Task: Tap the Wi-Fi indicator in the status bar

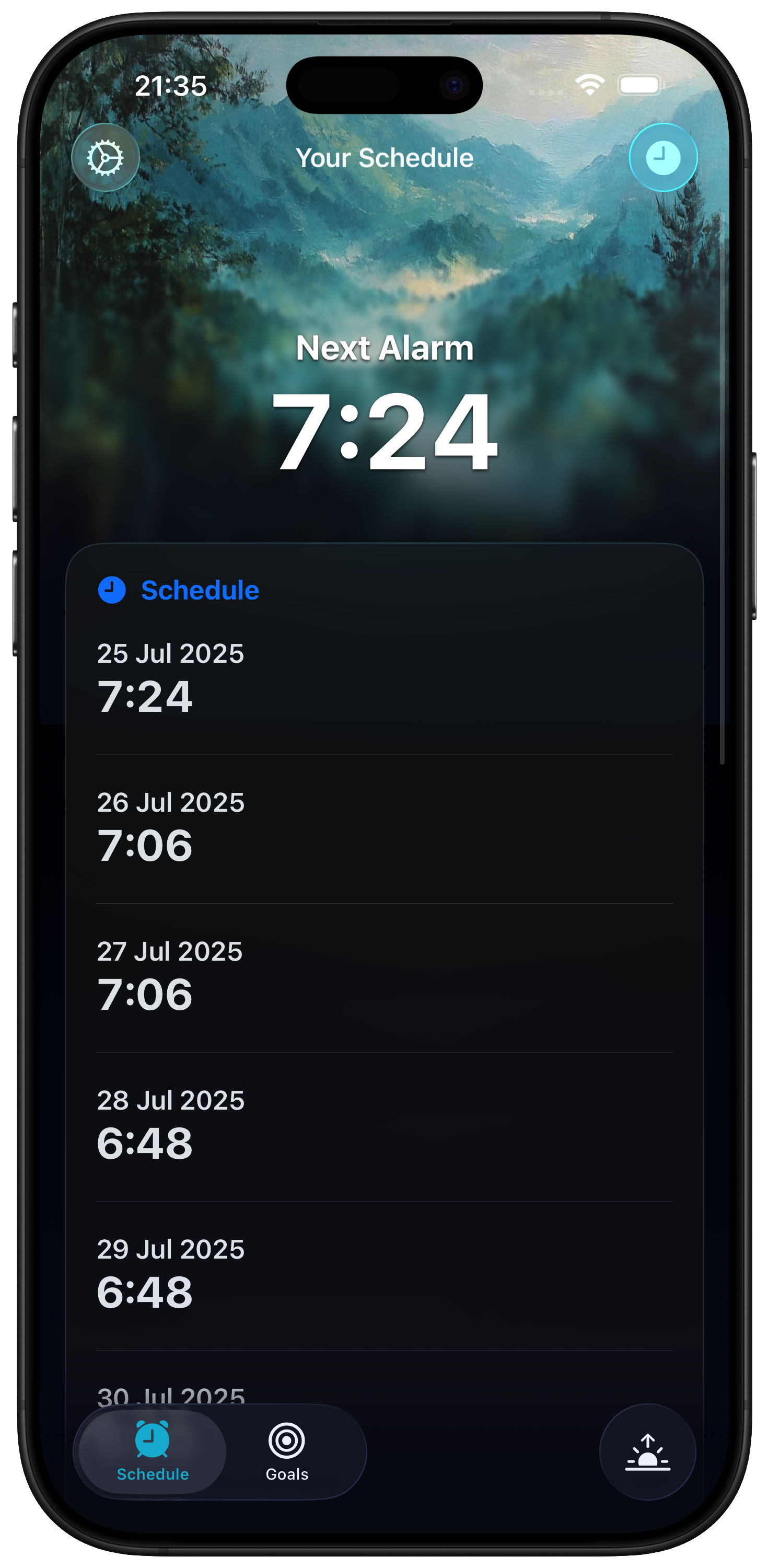Action: 590,85
